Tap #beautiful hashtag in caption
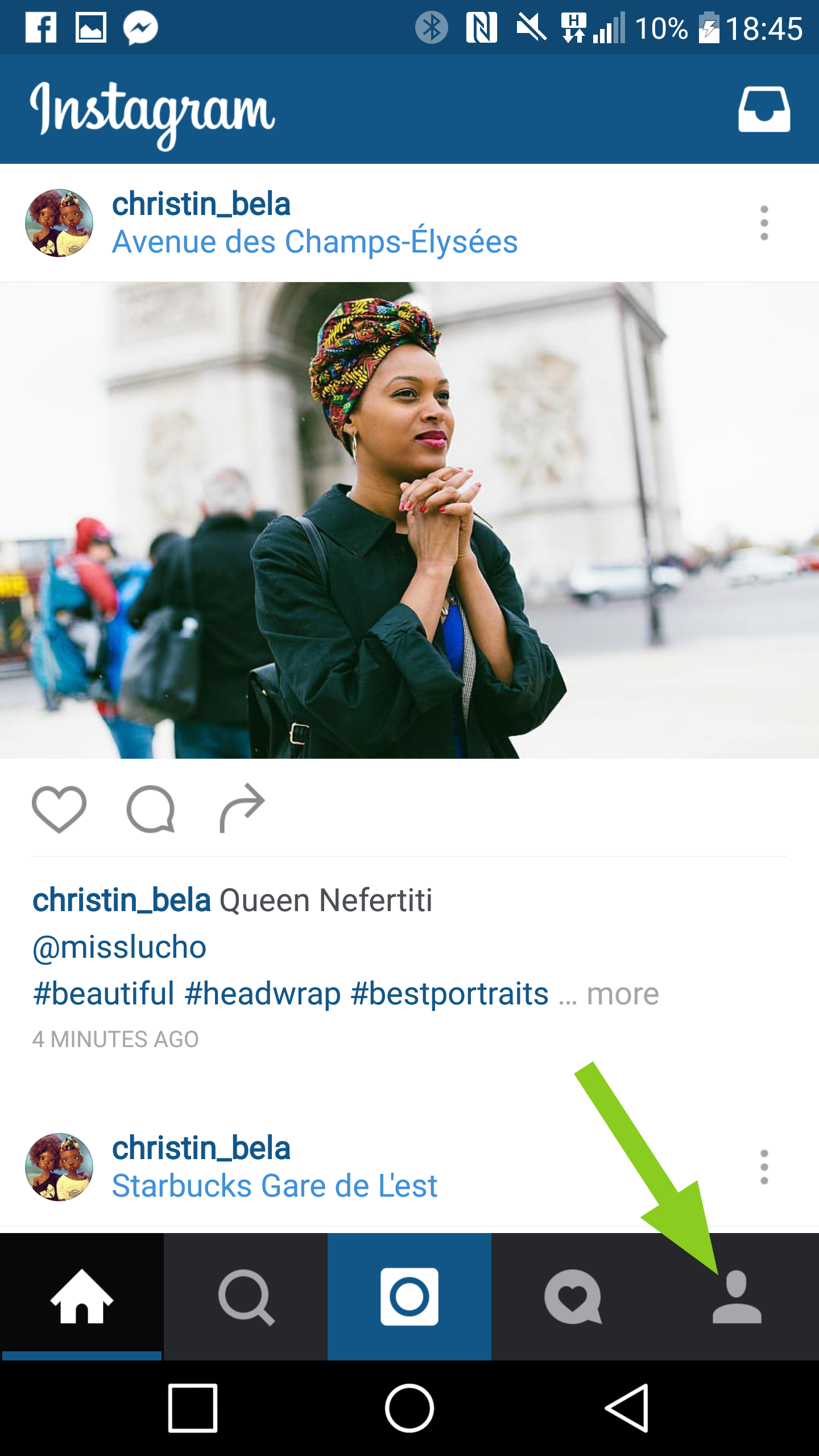The image size is (819, 1456). pyautogui.click(x=104, y=994)
